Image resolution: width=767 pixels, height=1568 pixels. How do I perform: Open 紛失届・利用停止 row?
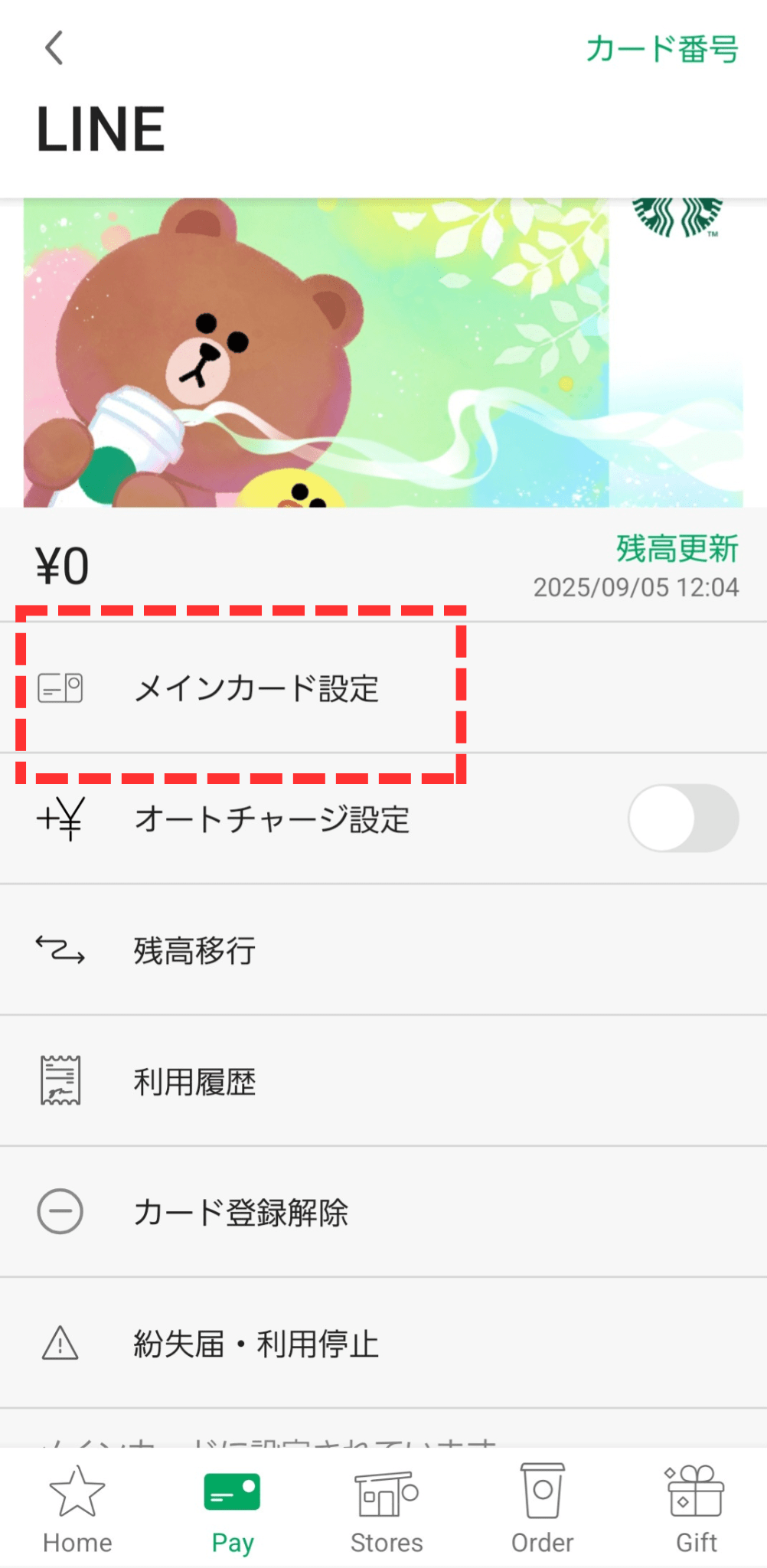(383, 1343)
